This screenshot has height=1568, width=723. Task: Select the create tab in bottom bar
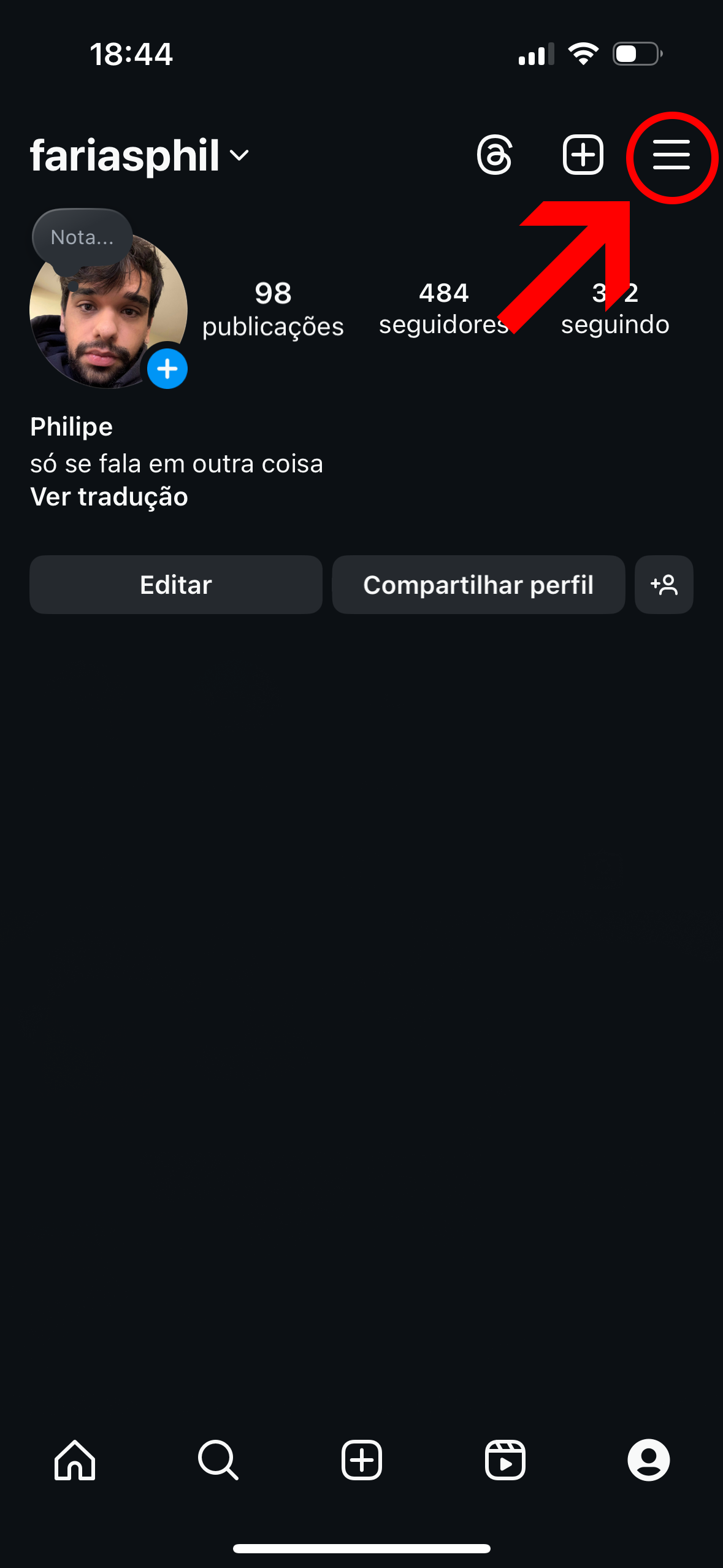(x=362, y=1460)
